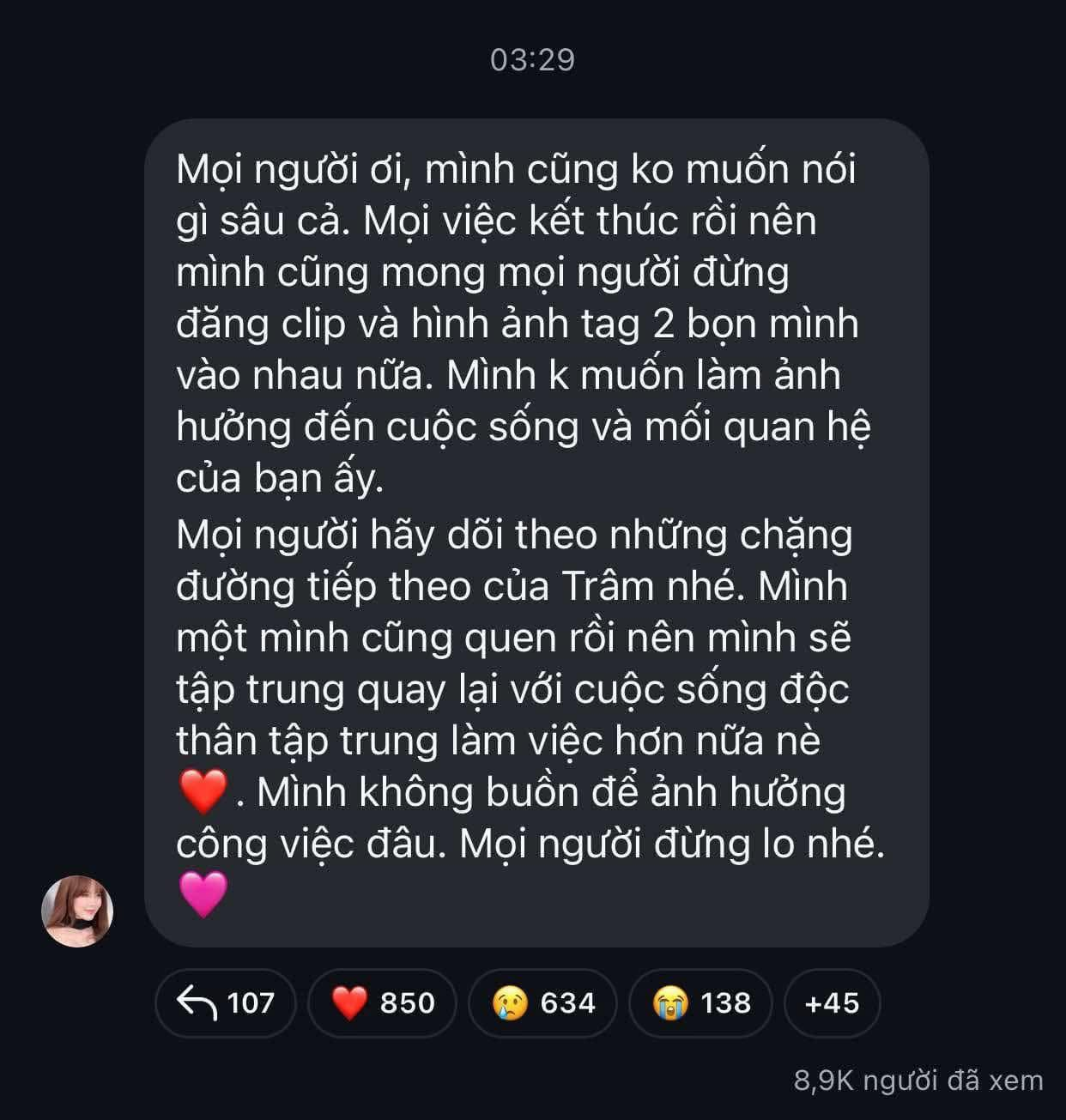
Task: Expand the +45 more reactions
Action: (832, 1002)
